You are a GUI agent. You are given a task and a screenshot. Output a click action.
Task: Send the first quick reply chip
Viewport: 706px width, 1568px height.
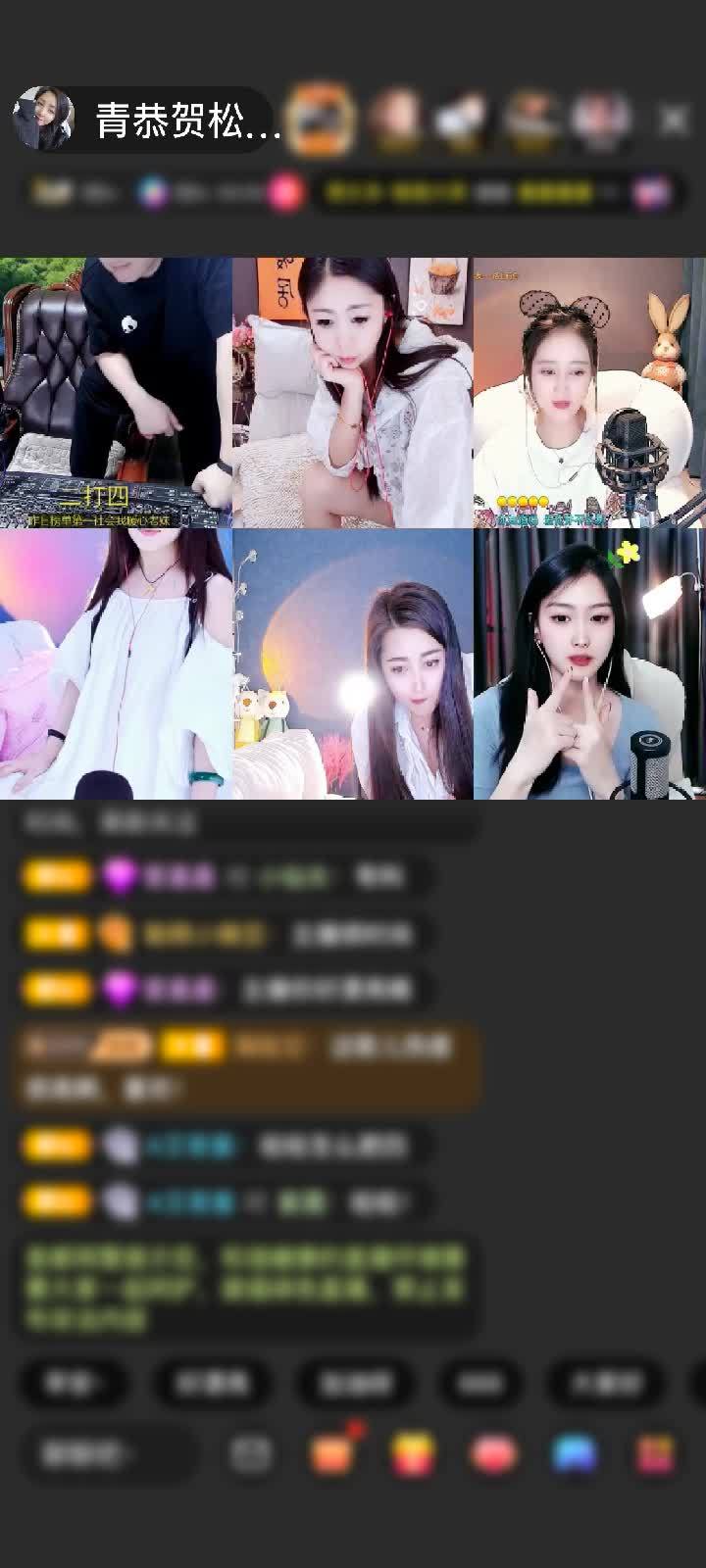point(72,1383)
